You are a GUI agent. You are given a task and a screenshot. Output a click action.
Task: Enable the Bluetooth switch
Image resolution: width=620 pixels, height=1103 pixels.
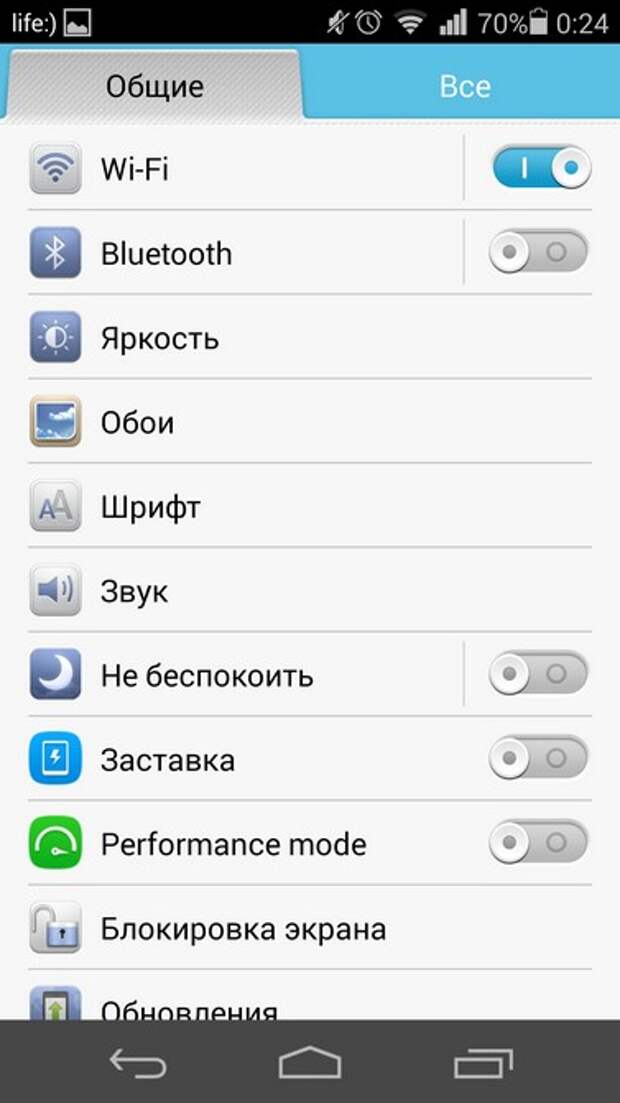click(x=539, y=252)
